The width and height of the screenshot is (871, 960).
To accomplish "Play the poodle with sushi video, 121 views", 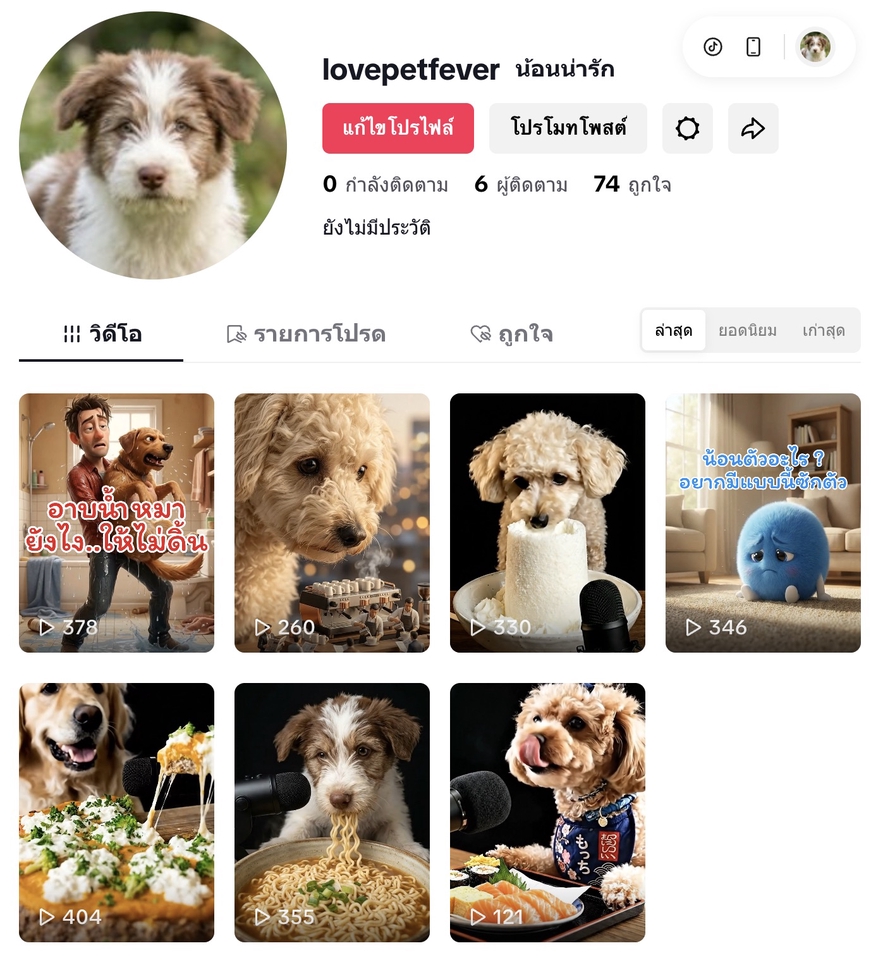I will pyautogui.click(x=547, y=812).
